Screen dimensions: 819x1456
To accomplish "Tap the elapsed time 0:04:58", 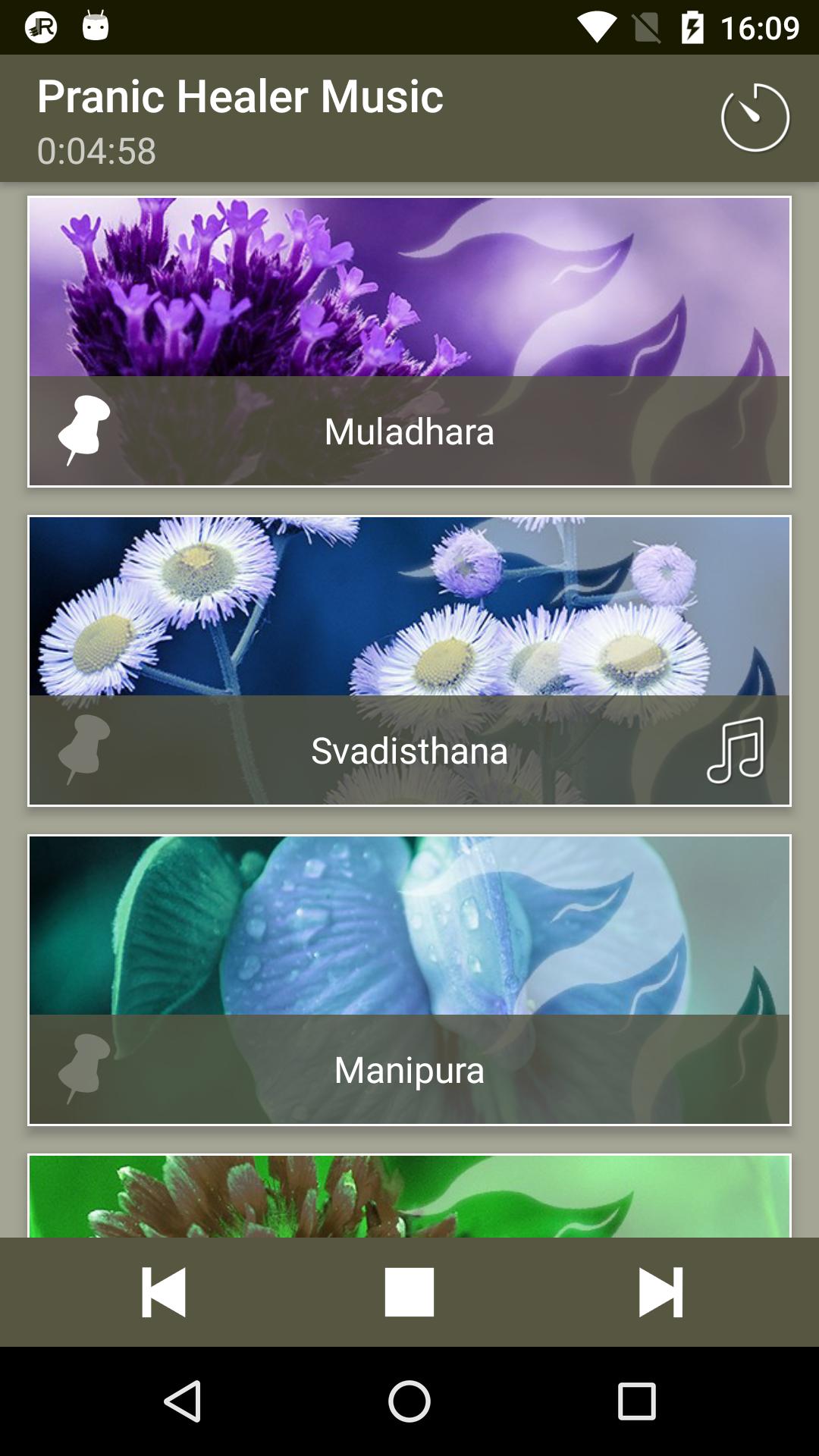I will coord(96,150).
